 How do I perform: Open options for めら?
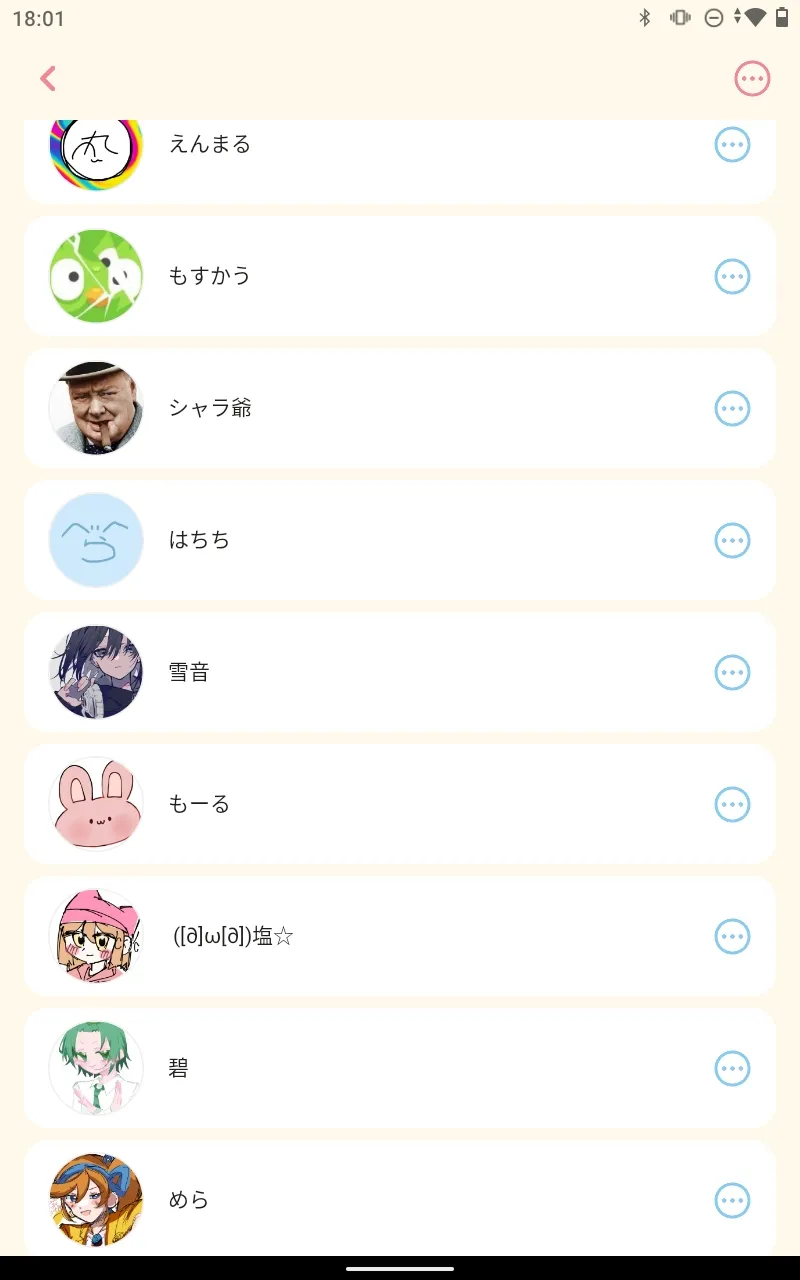pyautogui.click(x=732, y=1200)
